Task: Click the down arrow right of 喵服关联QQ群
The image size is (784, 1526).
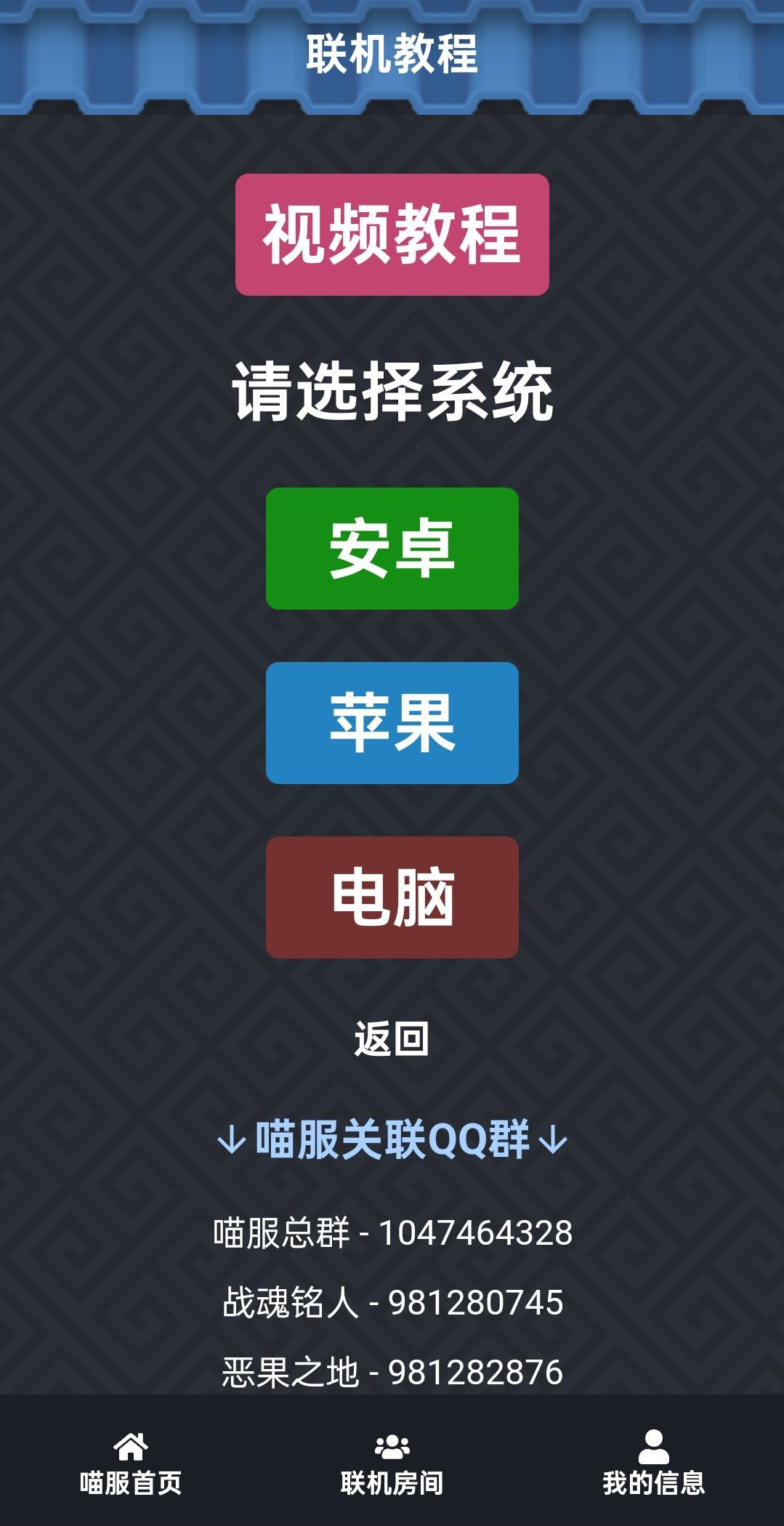Action: pos(554,1141)
